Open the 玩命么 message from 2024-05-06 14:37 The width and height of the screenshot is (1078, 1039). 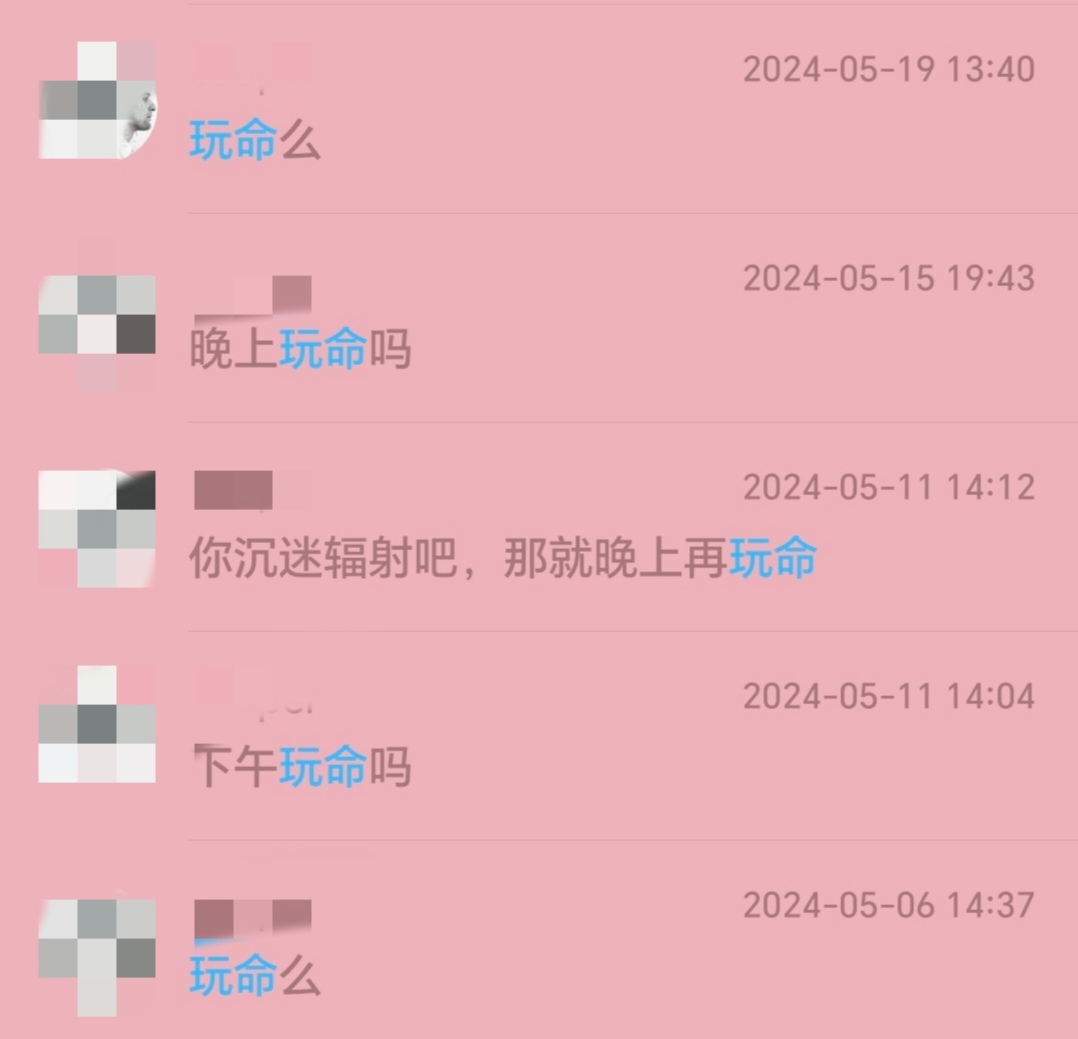point(255,976)
